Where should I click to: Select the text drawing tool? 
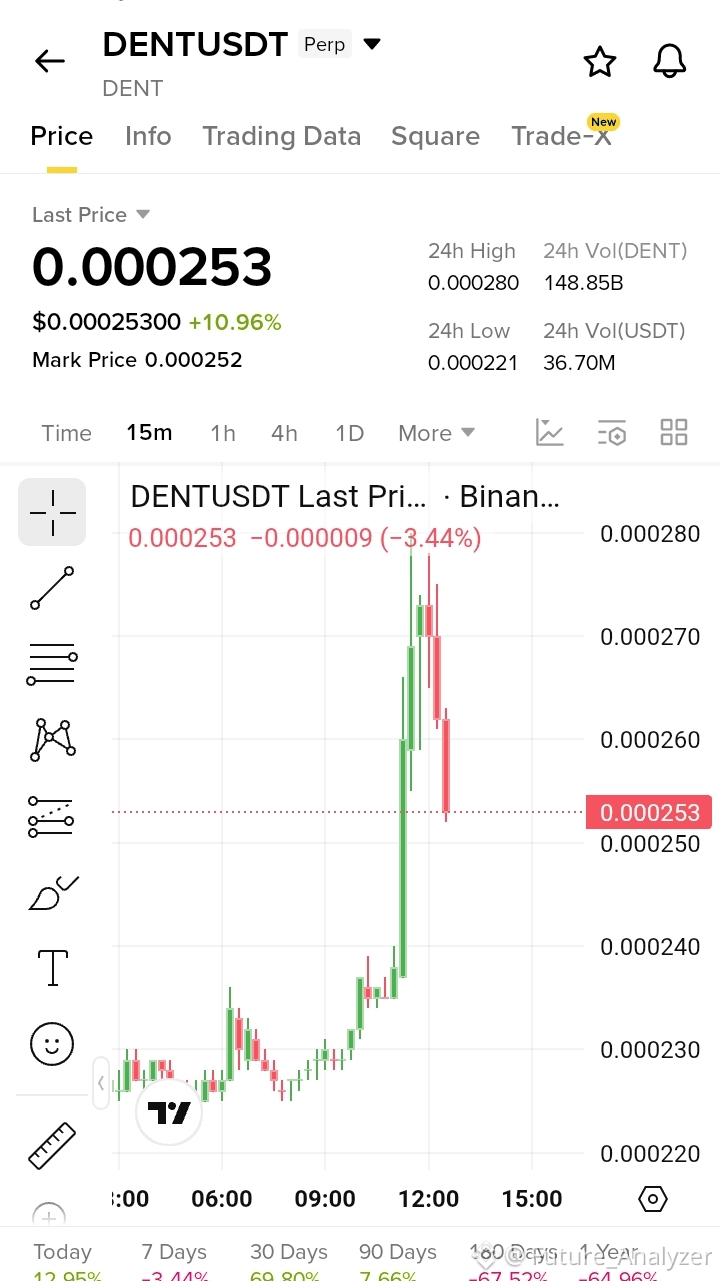tap(52, 968)
